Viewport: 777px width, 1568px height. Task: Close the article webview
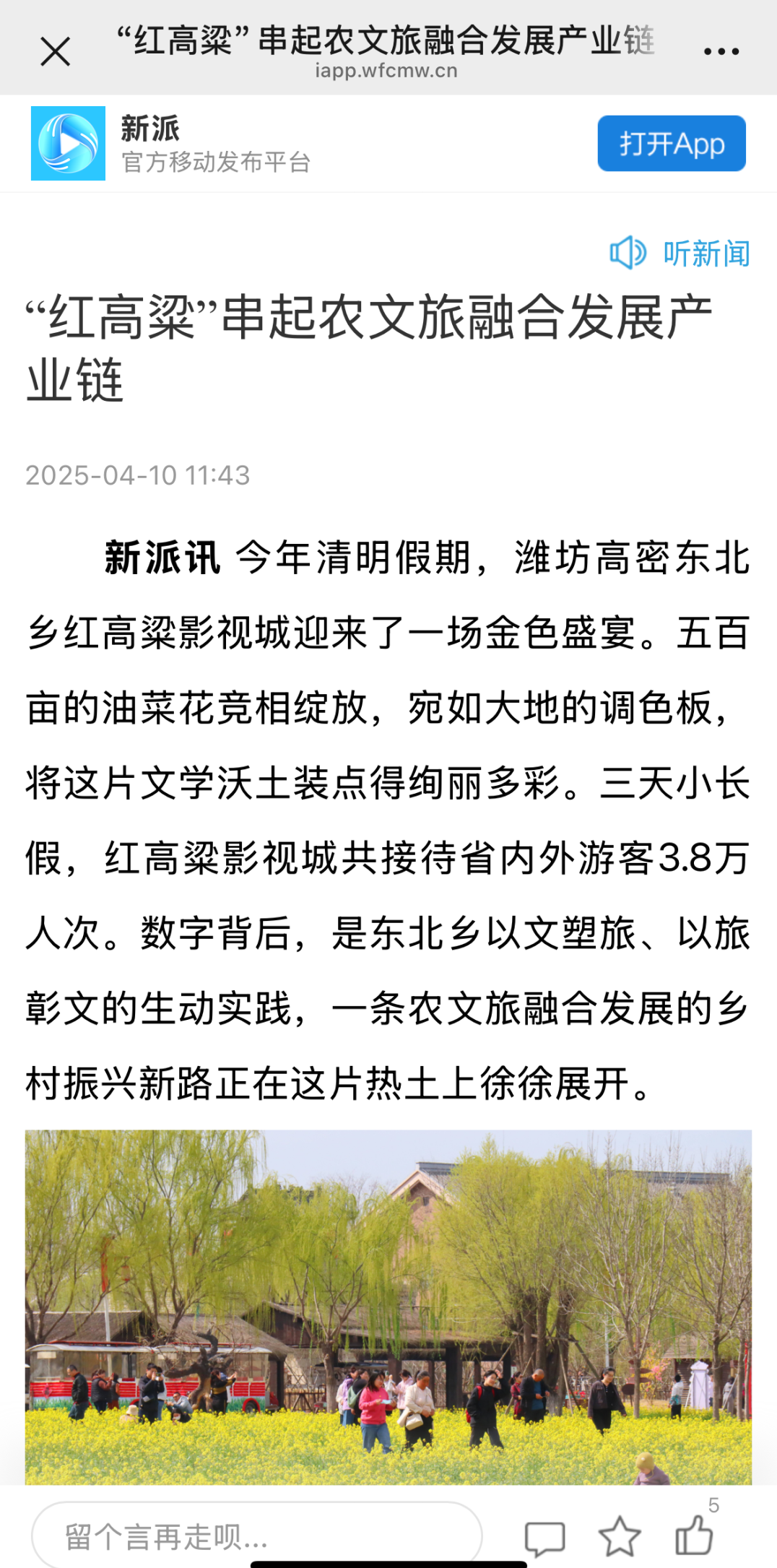[55, 52]
